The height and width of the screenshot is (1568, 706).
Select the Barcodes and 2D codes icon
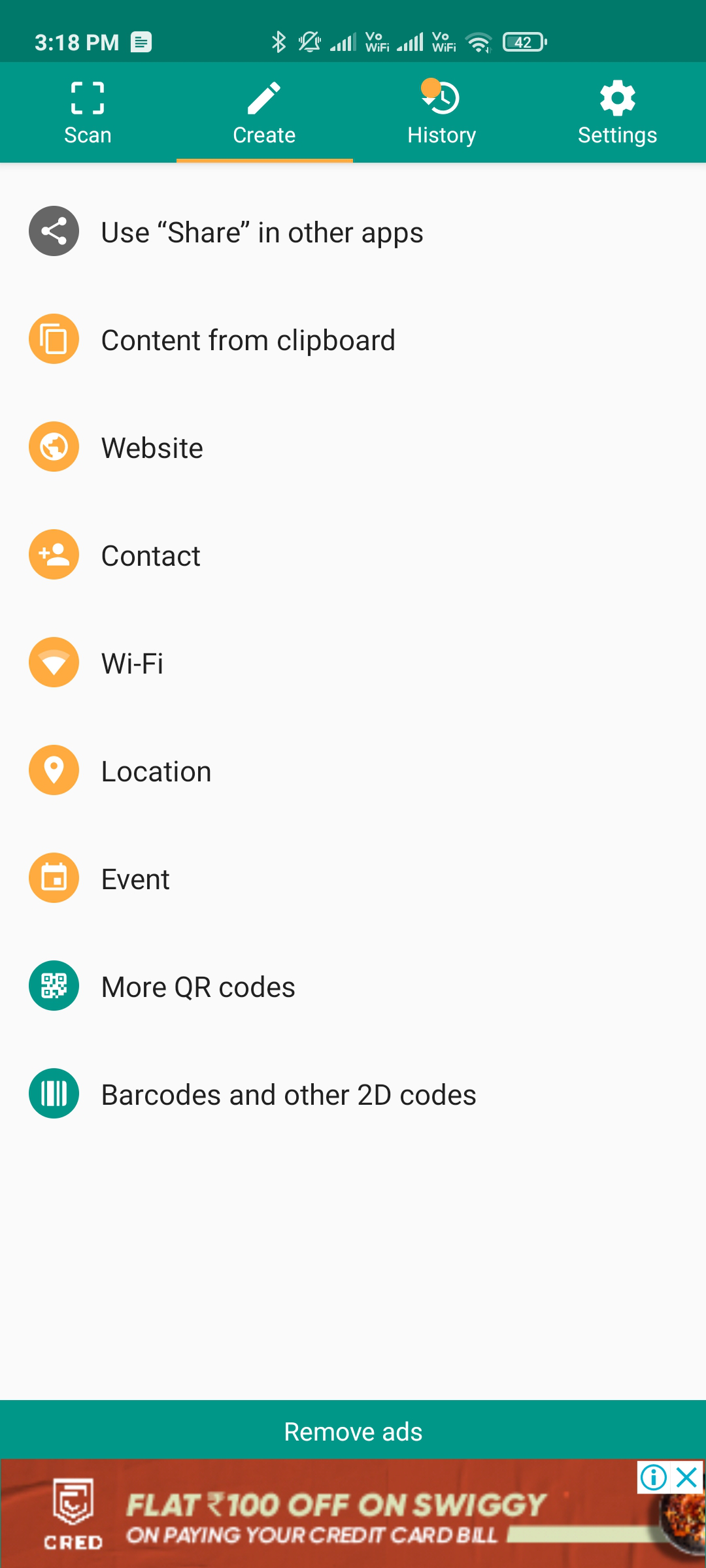pos(53,1094)
